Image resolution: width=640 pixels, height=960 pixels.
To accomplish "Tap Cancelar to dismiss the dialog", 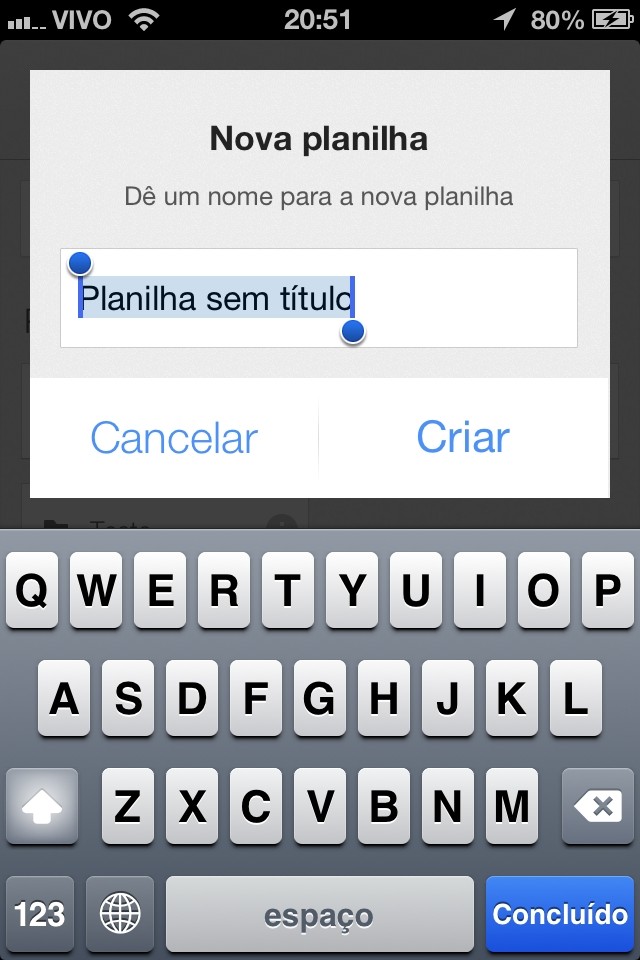I will pos(174,438).
